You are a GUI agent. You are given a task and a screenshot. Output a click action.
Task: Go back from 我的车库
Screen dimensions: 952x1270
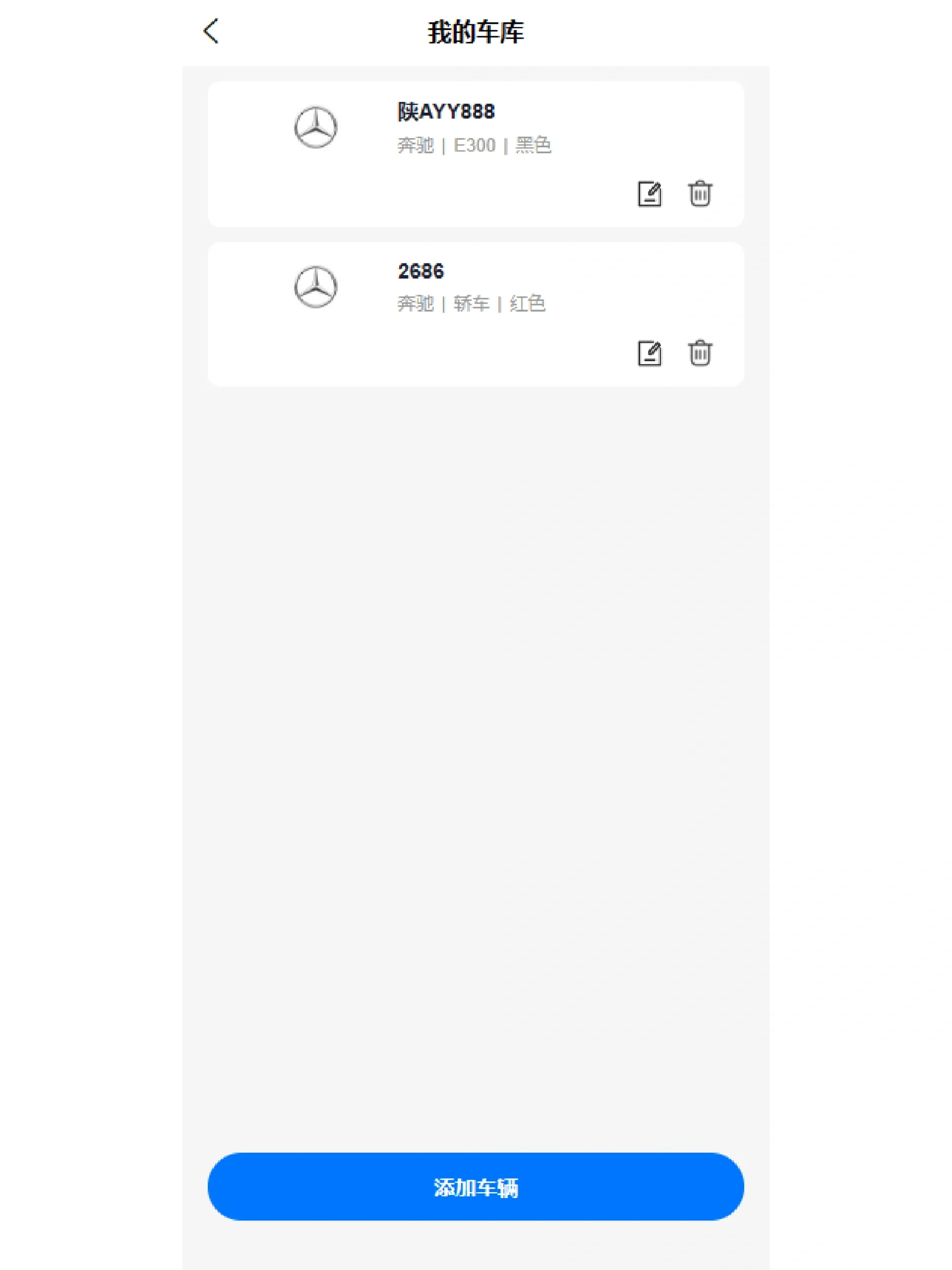click(x=211, y=31)
